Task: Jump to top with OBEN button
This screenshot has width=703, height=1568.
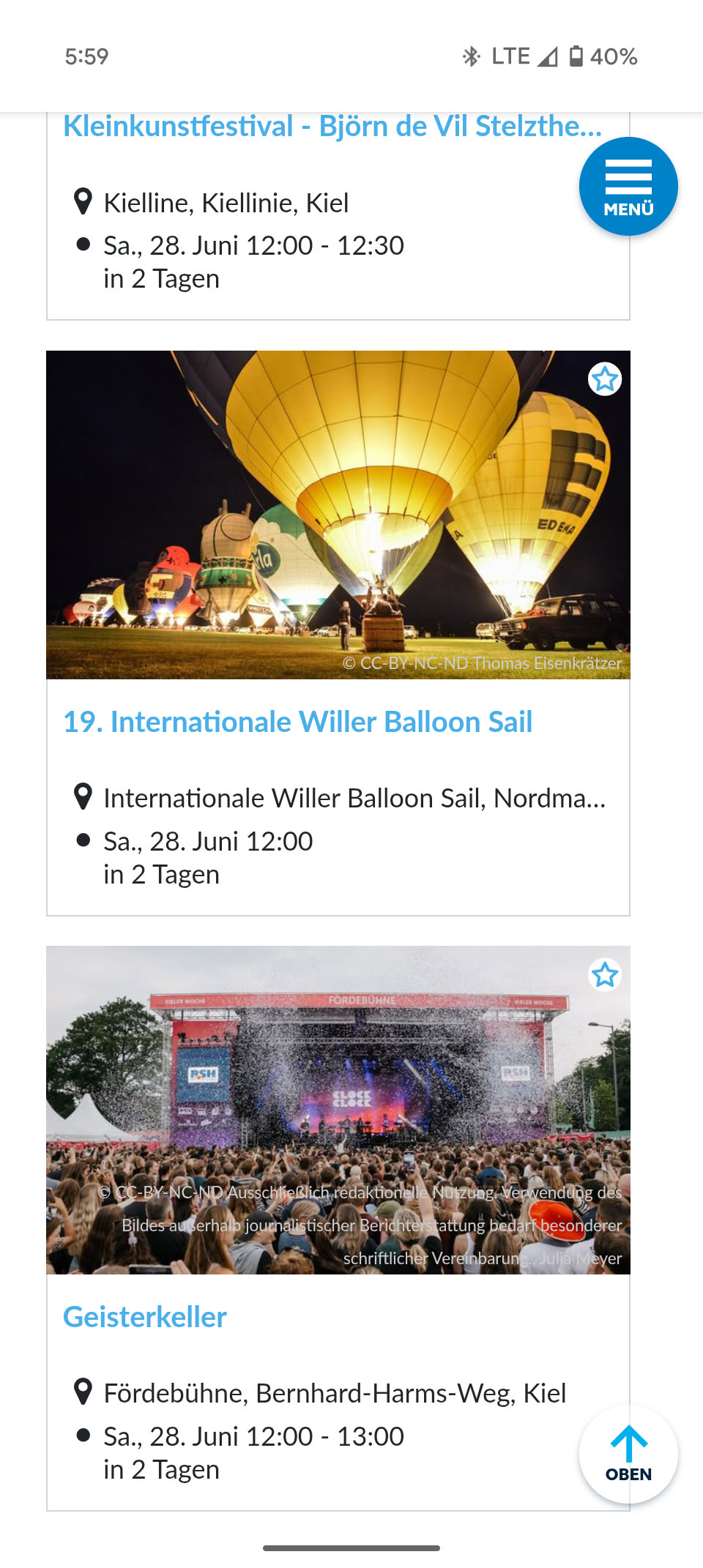Action: coord(628,1455)
